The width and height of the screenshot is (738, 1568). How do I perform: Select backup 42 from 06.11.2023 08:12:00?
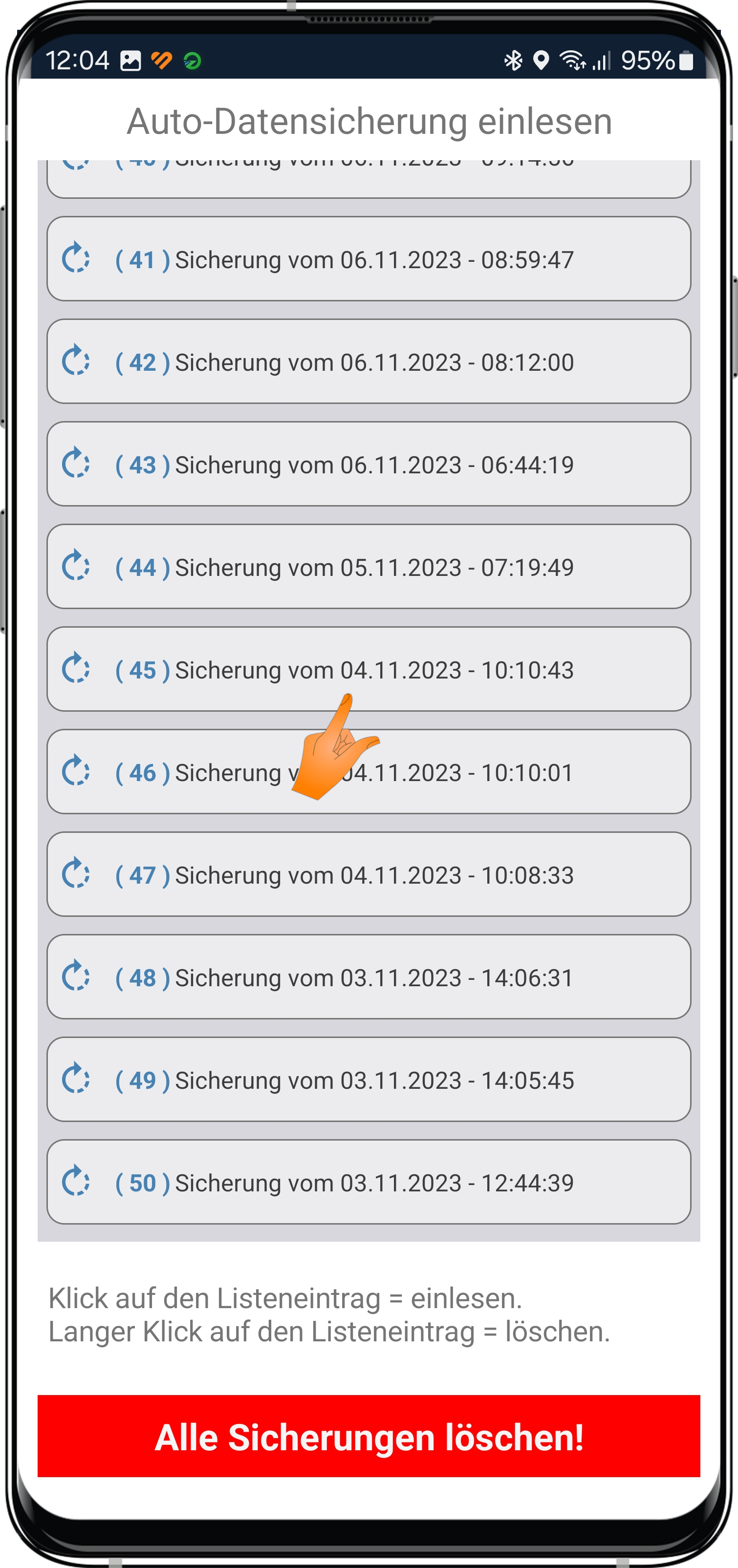369,361
